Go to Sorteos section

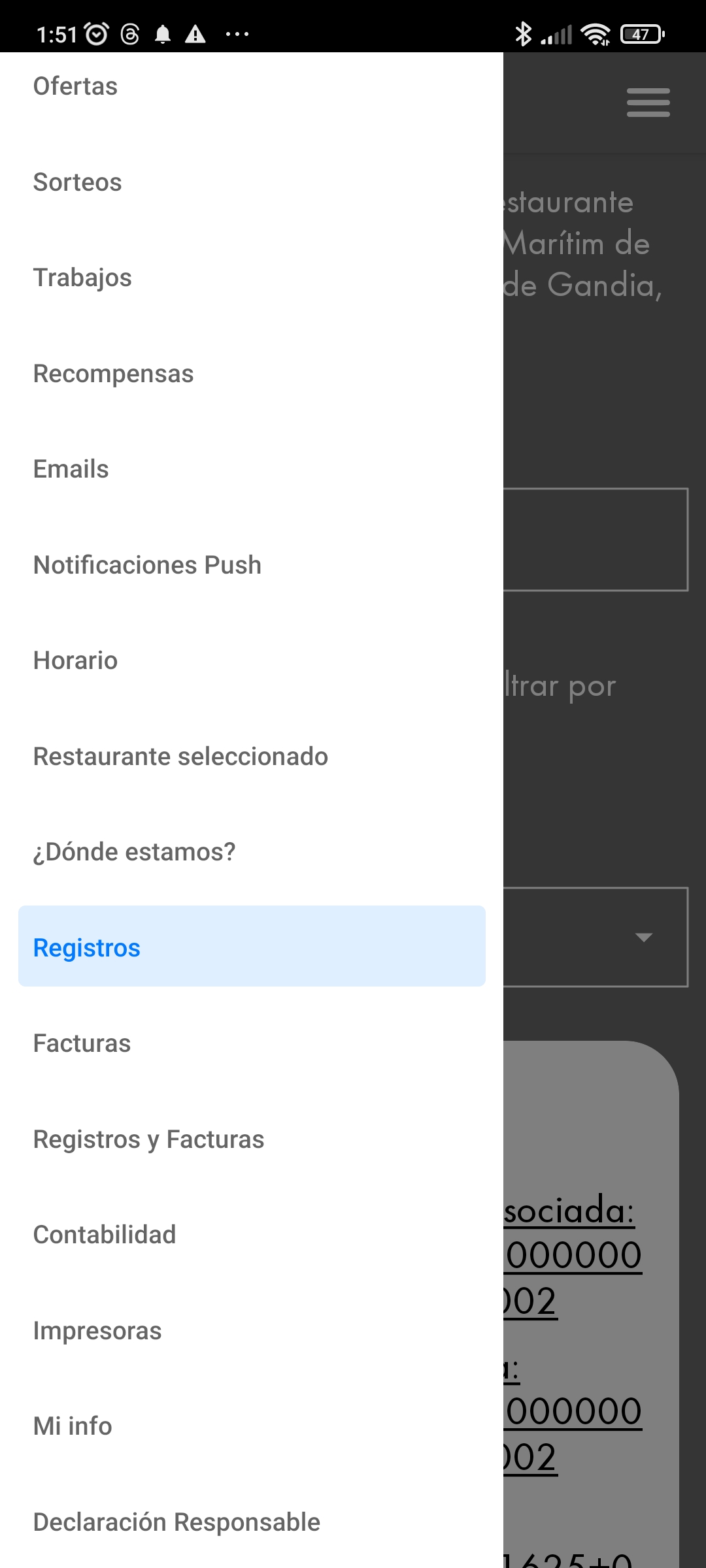point(78,182)
